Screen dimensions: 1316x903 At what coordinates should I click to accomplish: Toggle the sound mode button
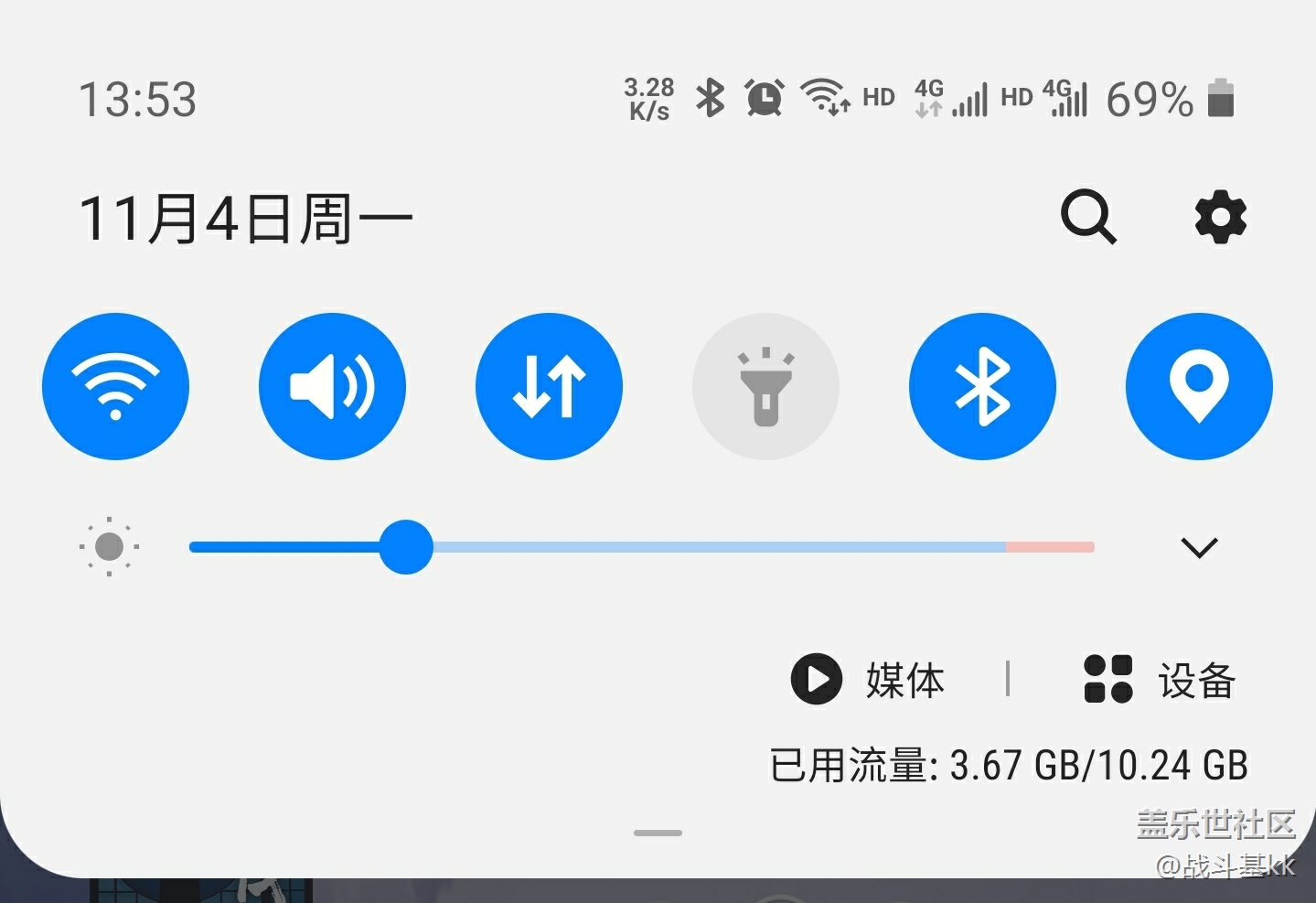pyautogui.click(x=332, y=386)
